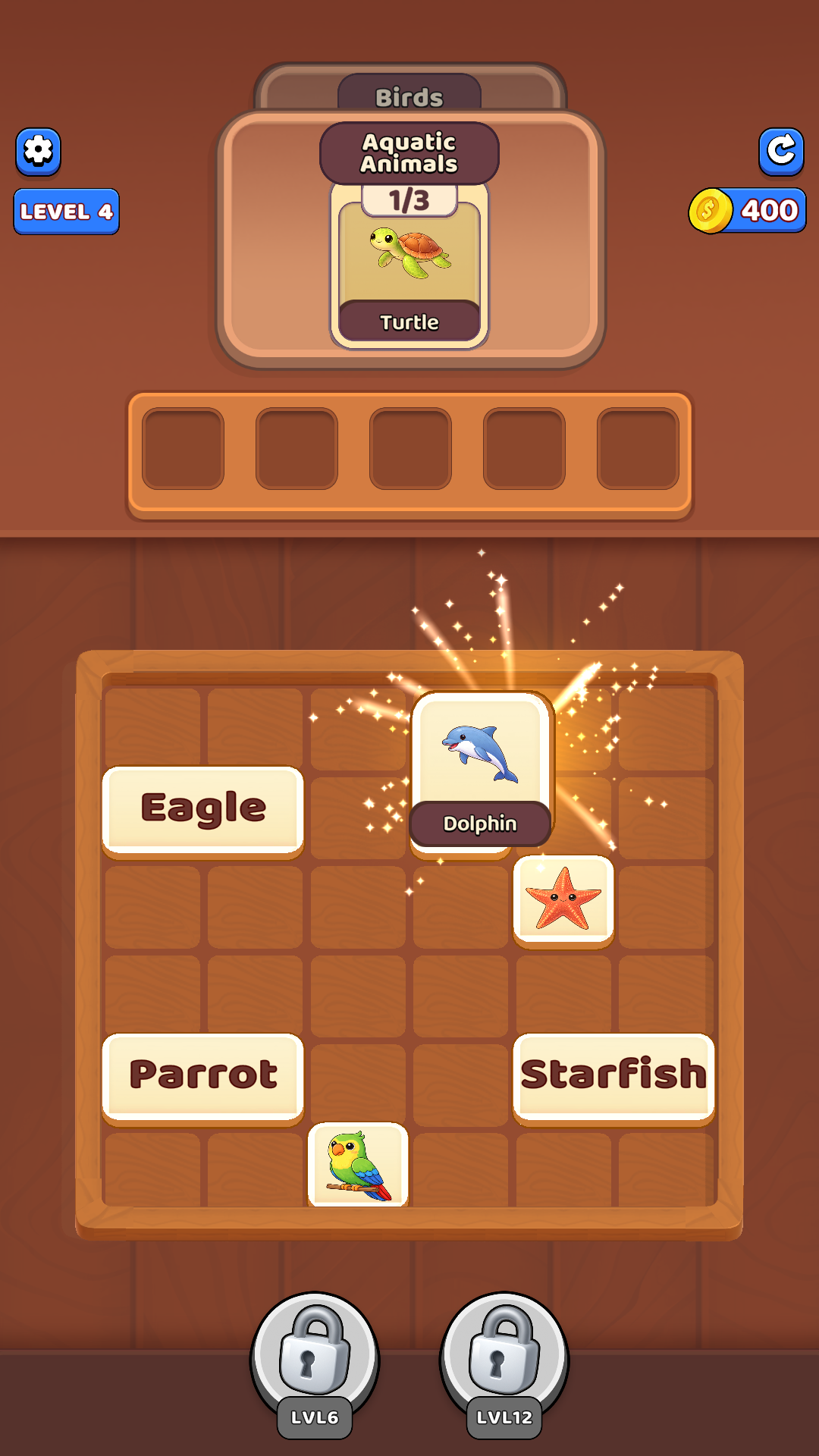Tap the starfish picture tile

[563, 900]
